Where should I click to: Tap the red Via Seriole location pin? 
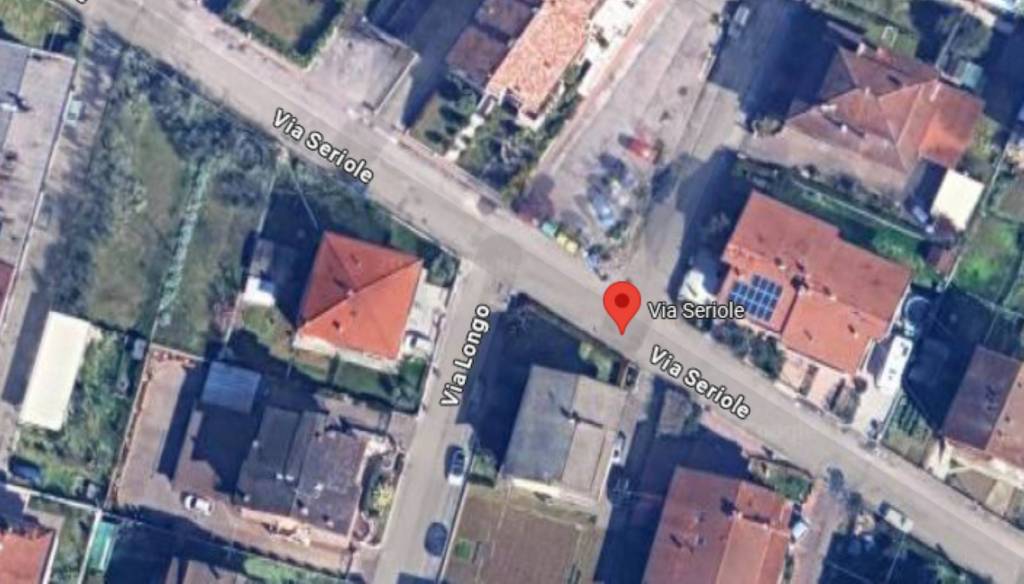[x=622, y=303]
